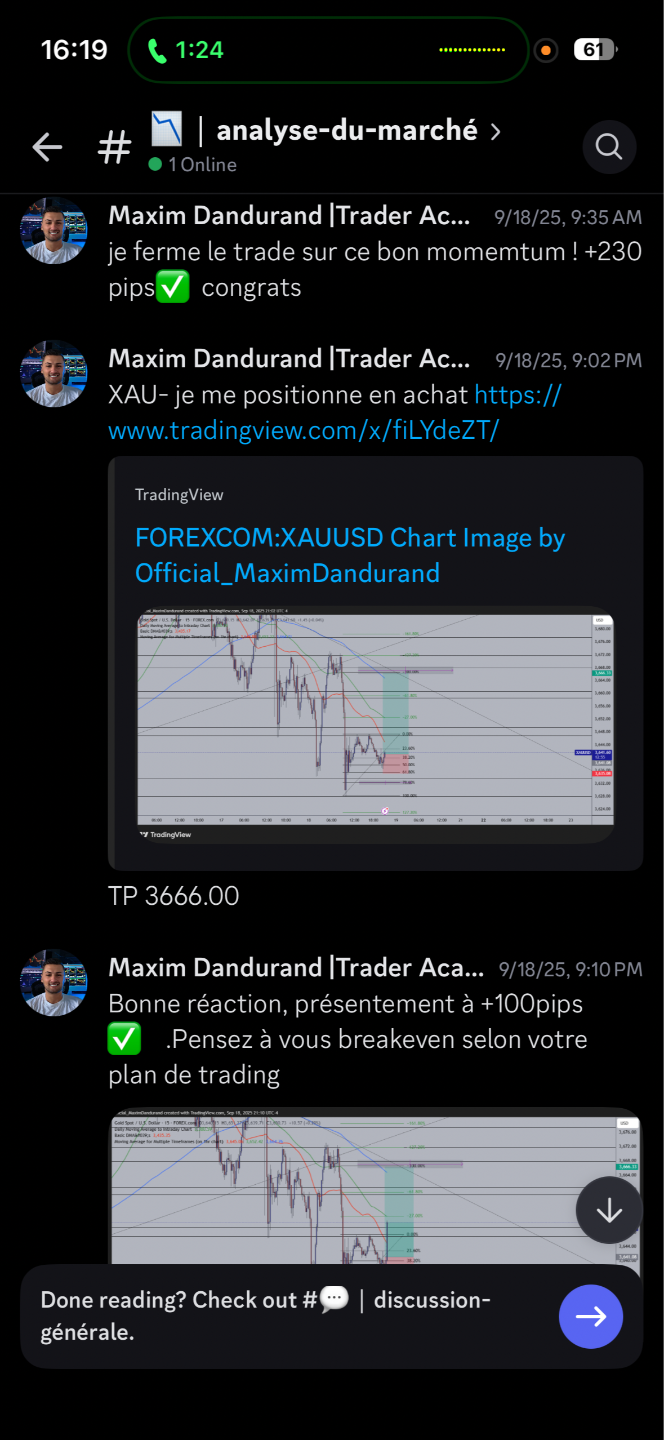This screenshot has height=1440, width=664.
Task: Go back to the channel list
Action: click(x=47, y=148)
